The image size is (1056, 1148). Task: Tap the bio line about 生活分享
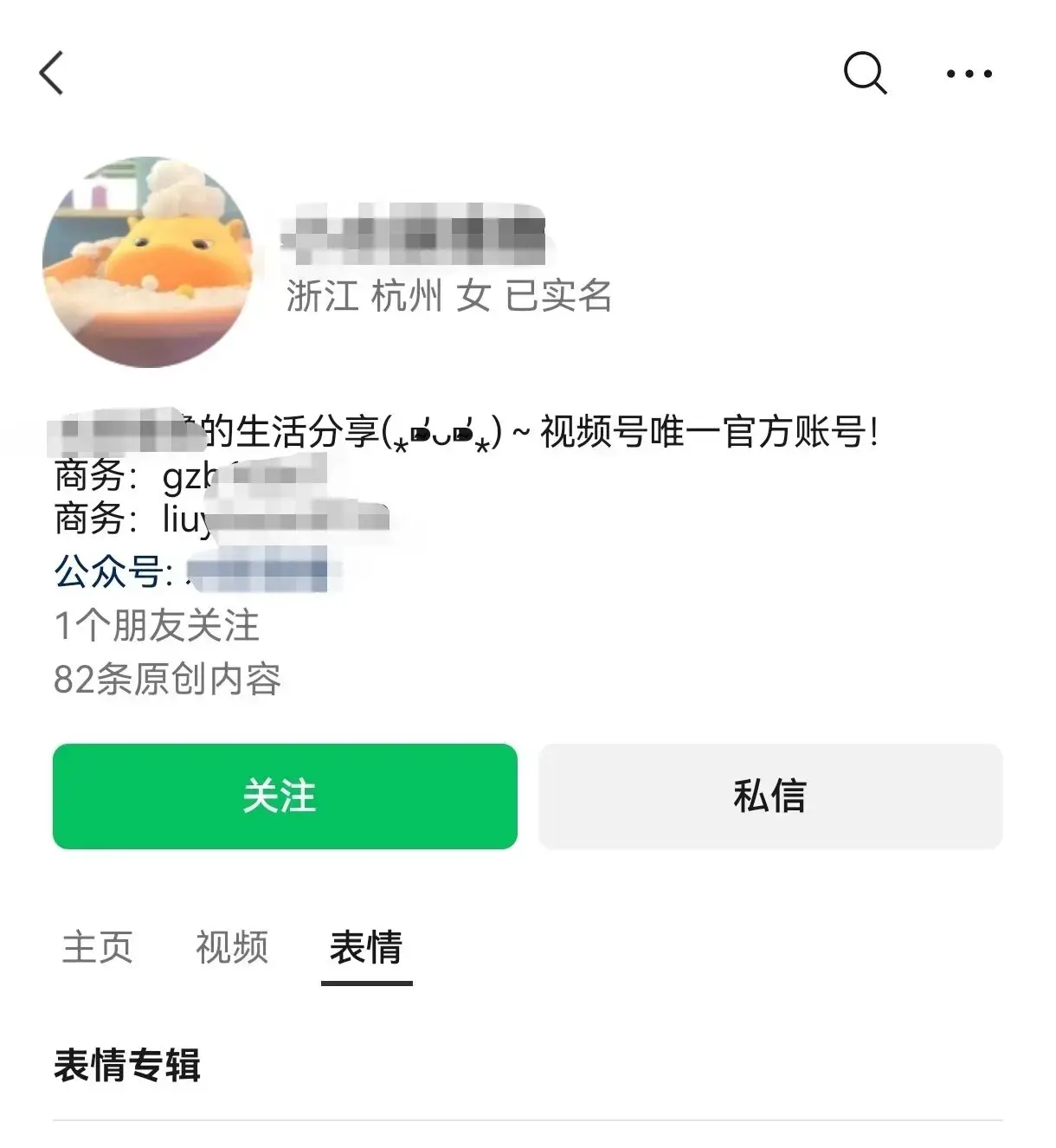point(467,430)
